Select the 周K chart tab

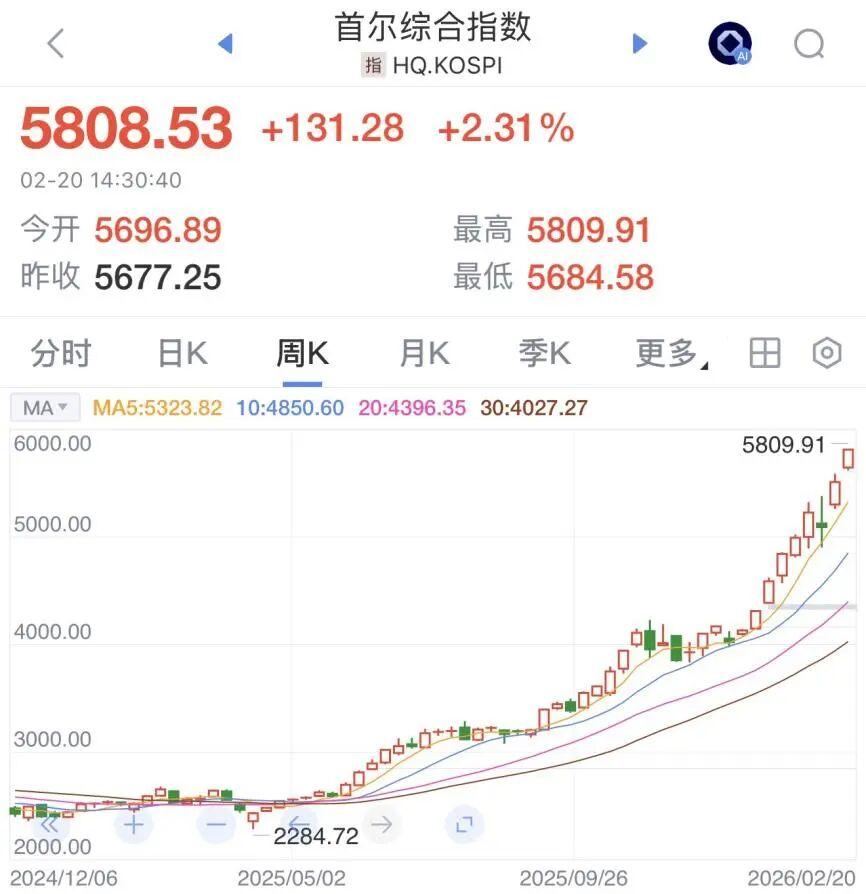(302, 353)
